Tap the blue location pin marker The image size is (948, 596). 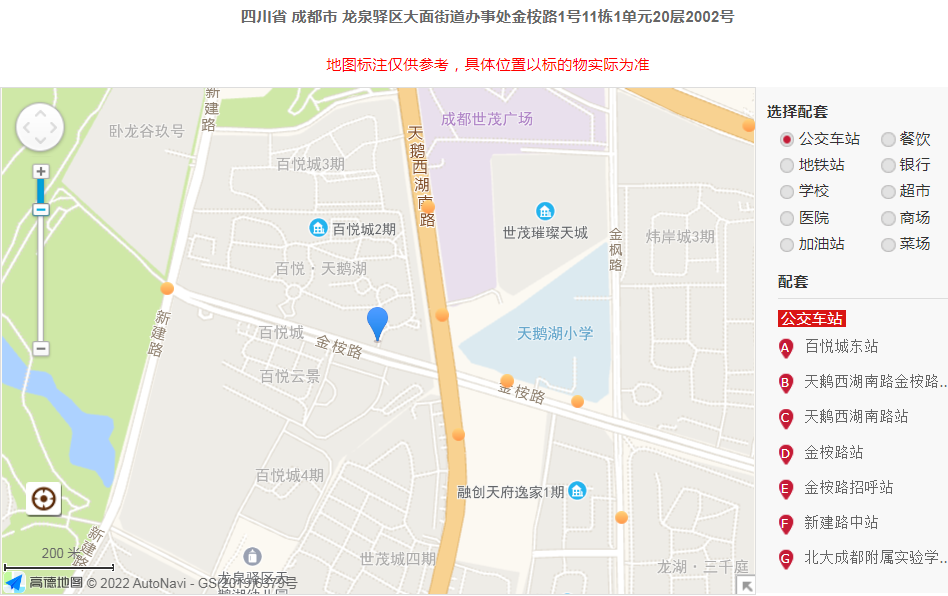377,323
